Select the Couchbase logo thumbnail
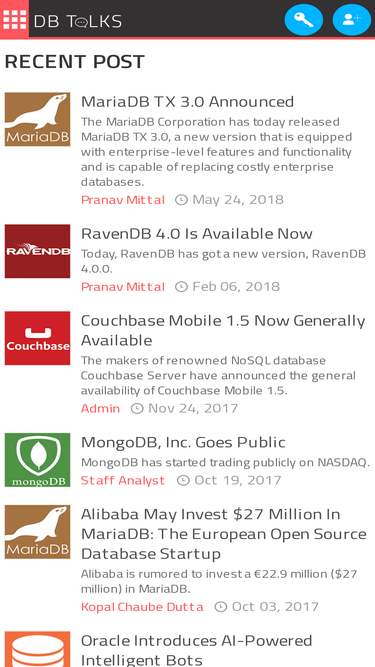The height and width of the screenshot is (667, 375). [x=37, y=338]
